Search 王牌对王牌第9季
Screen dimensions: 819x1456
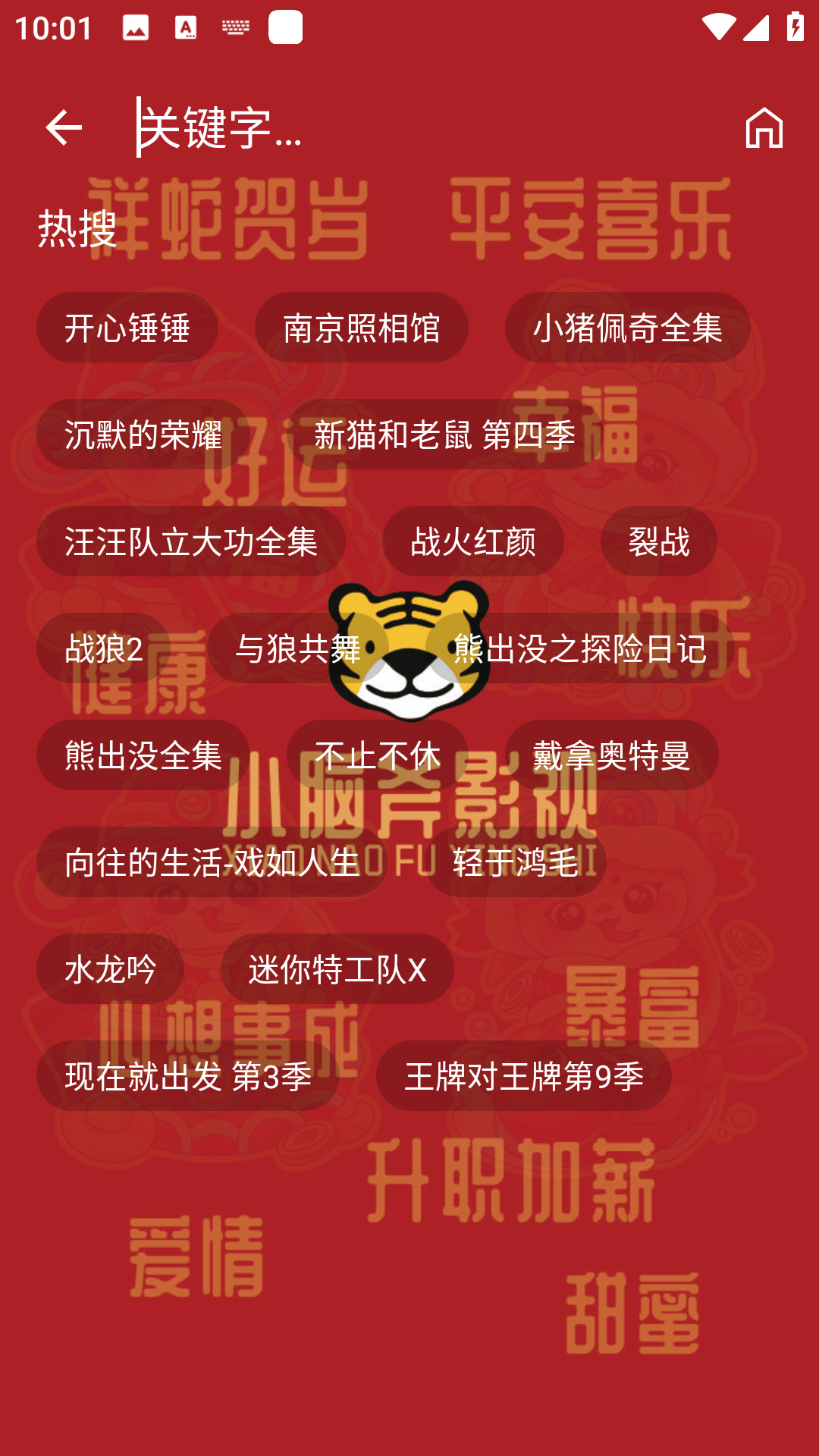pos(523,1076)
